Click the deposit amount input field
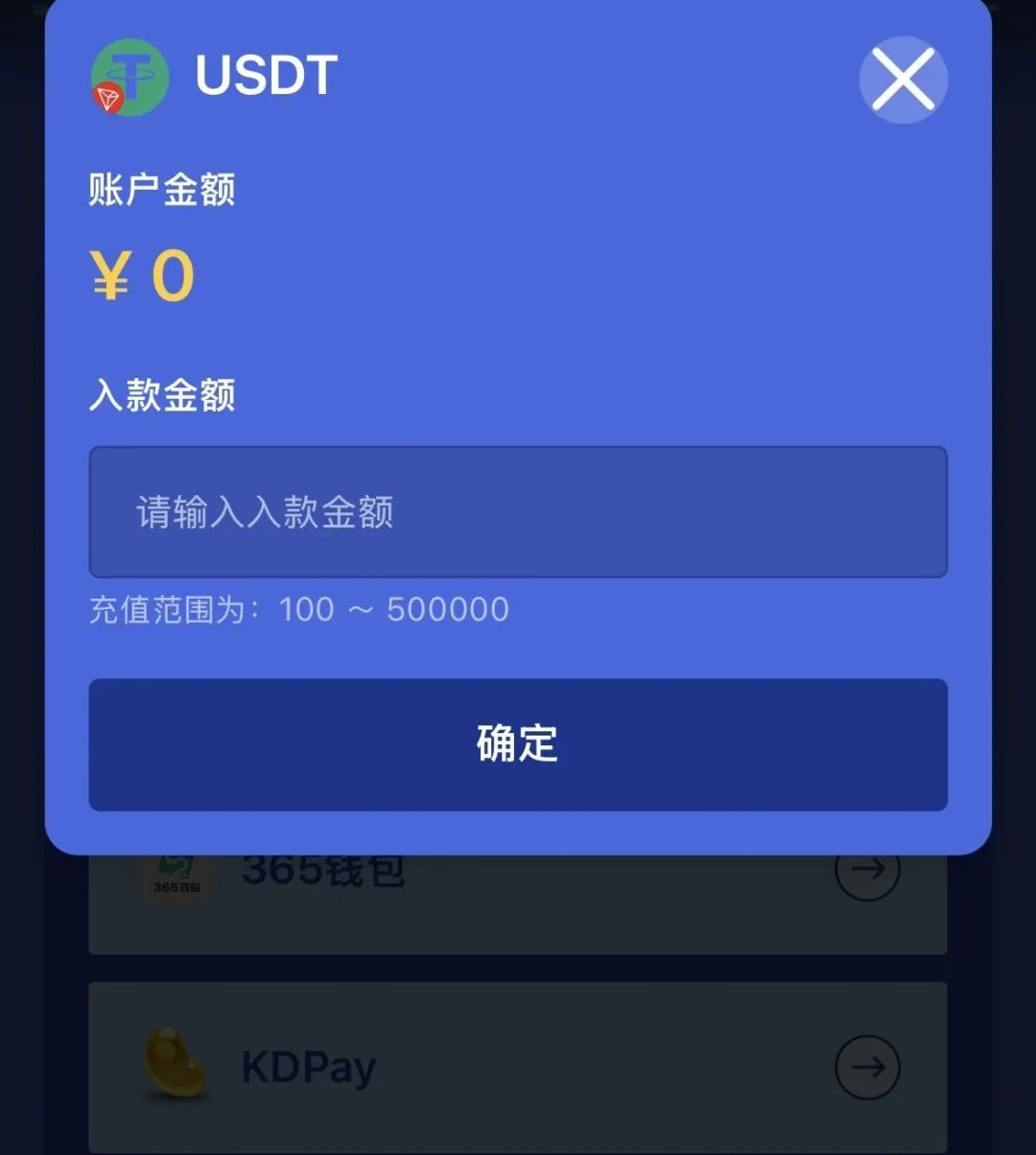Screen dimensions: 1036x1155 pos(518,512)
